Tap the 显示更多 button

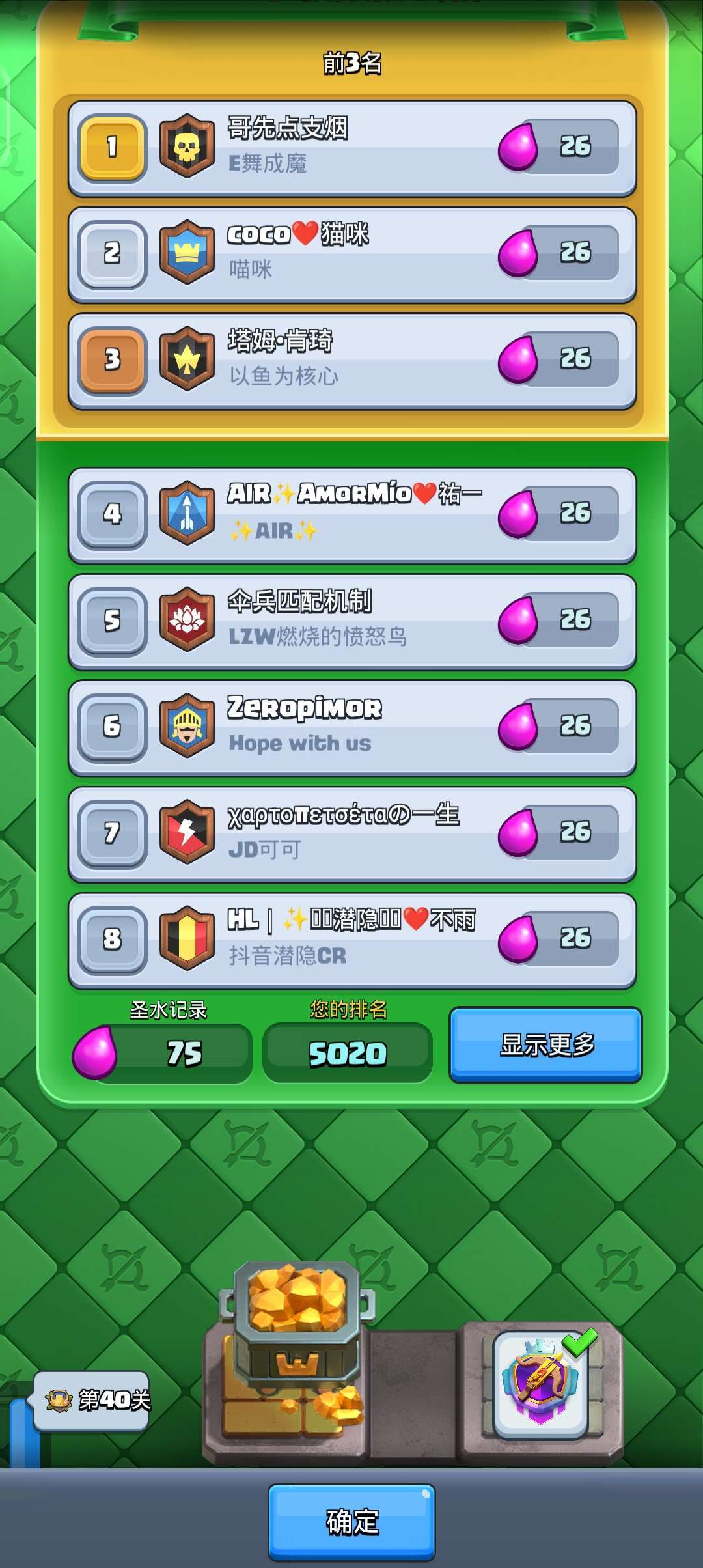click(x=545, y=1044)
